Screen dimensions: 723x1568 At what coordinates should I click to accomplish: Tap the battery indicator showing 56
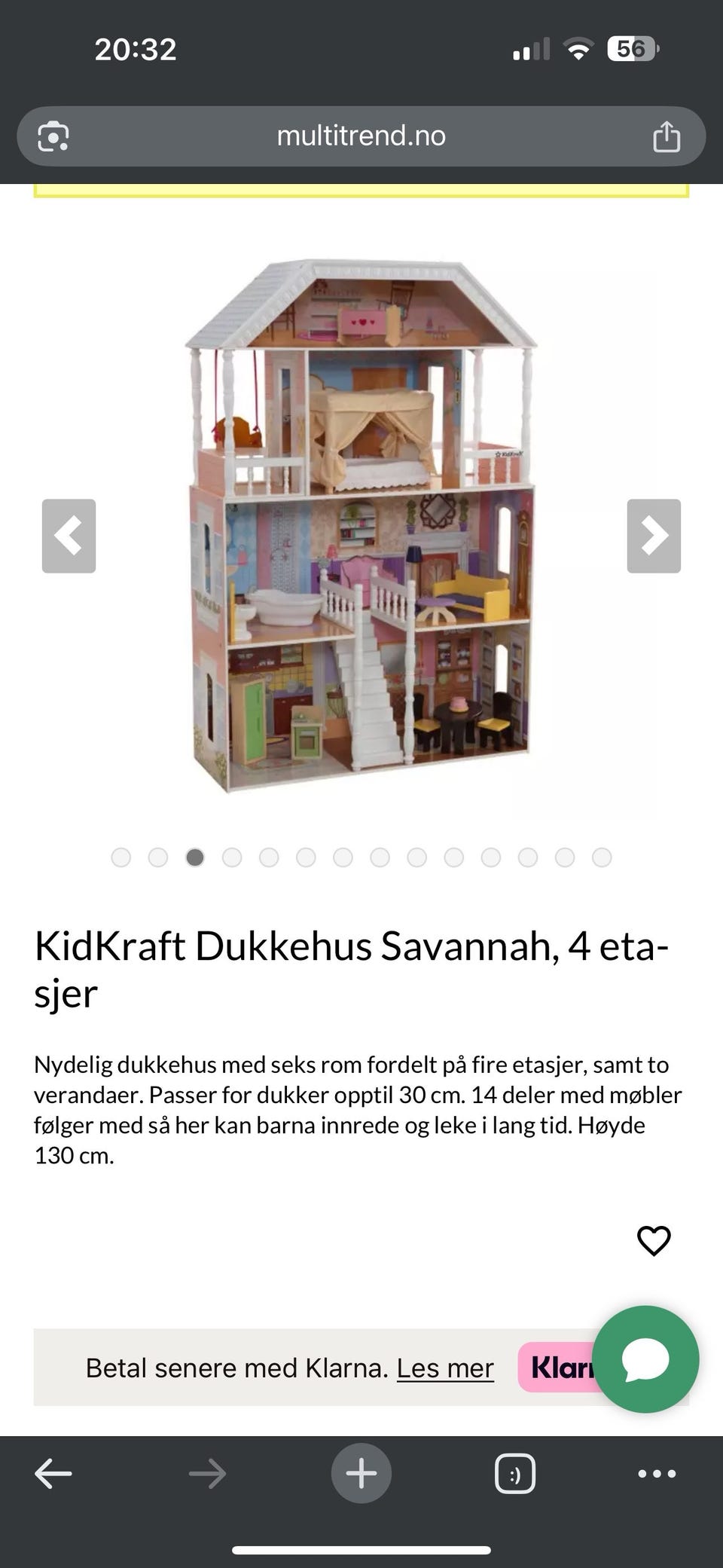tap(631, 47)
